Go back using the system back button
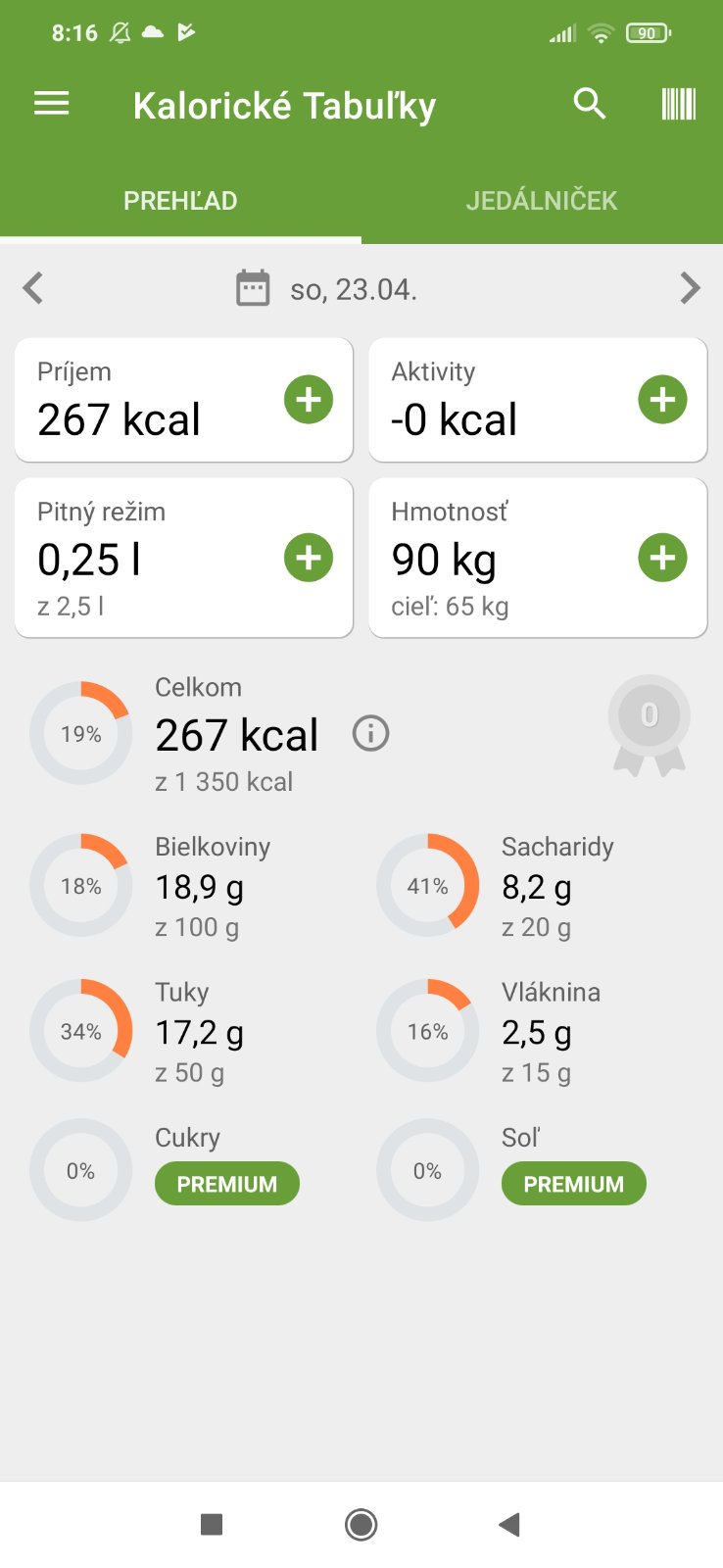 click(508, 1524)
